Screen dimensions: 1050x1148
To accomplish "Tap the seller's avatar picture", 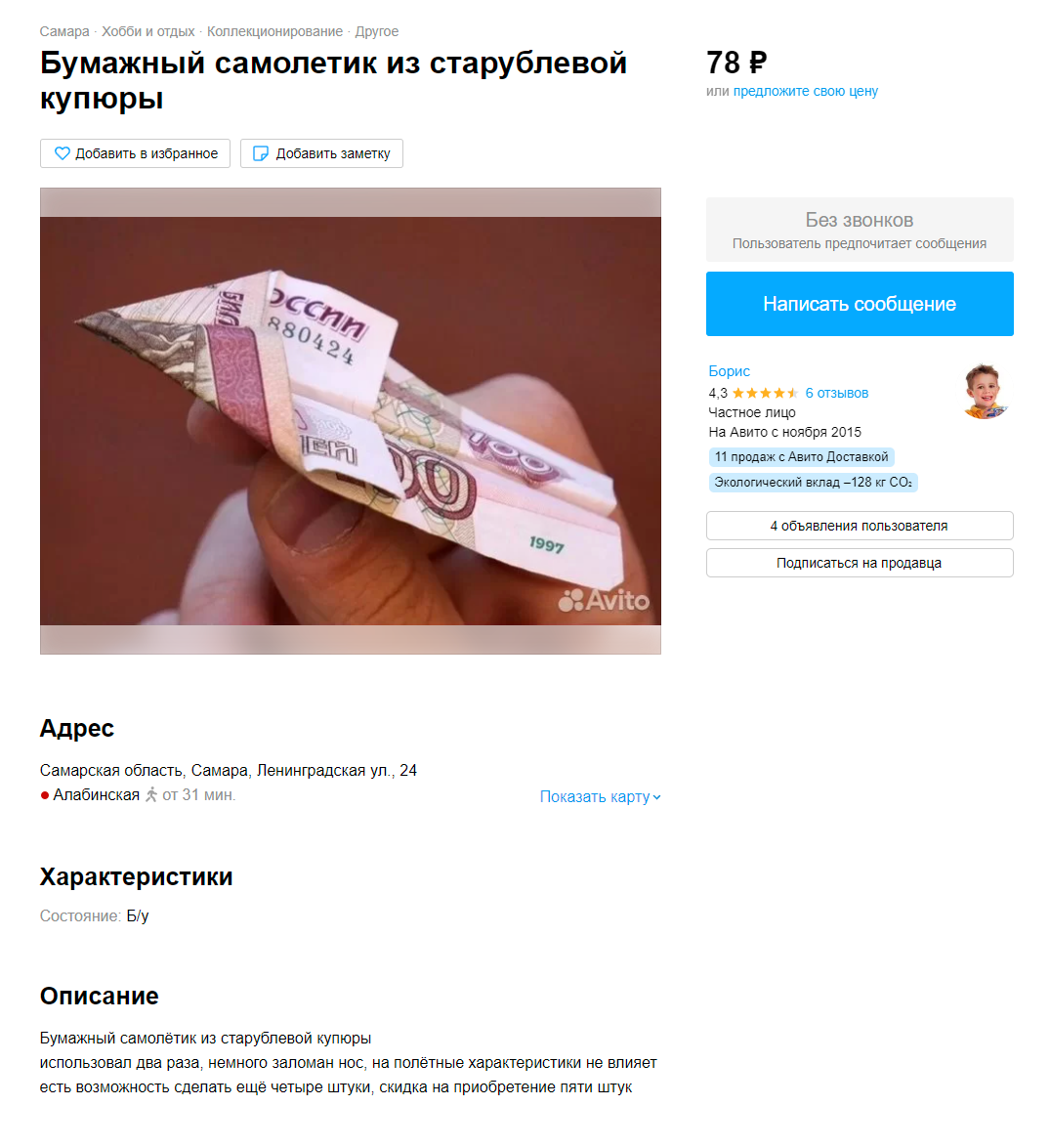I will point(984,391).
